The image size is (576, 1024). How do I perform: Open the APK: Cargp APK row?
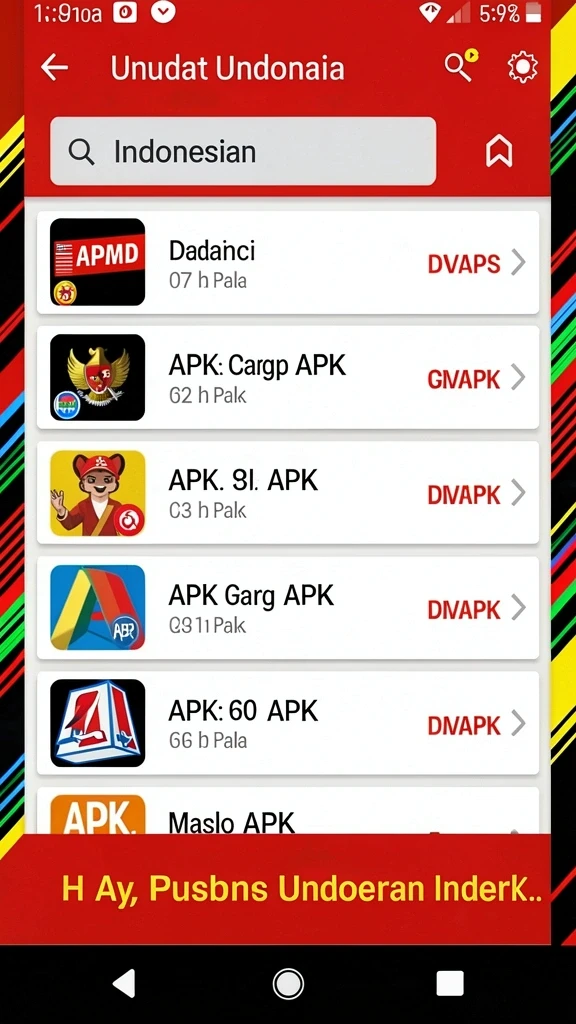coord(288,377)
